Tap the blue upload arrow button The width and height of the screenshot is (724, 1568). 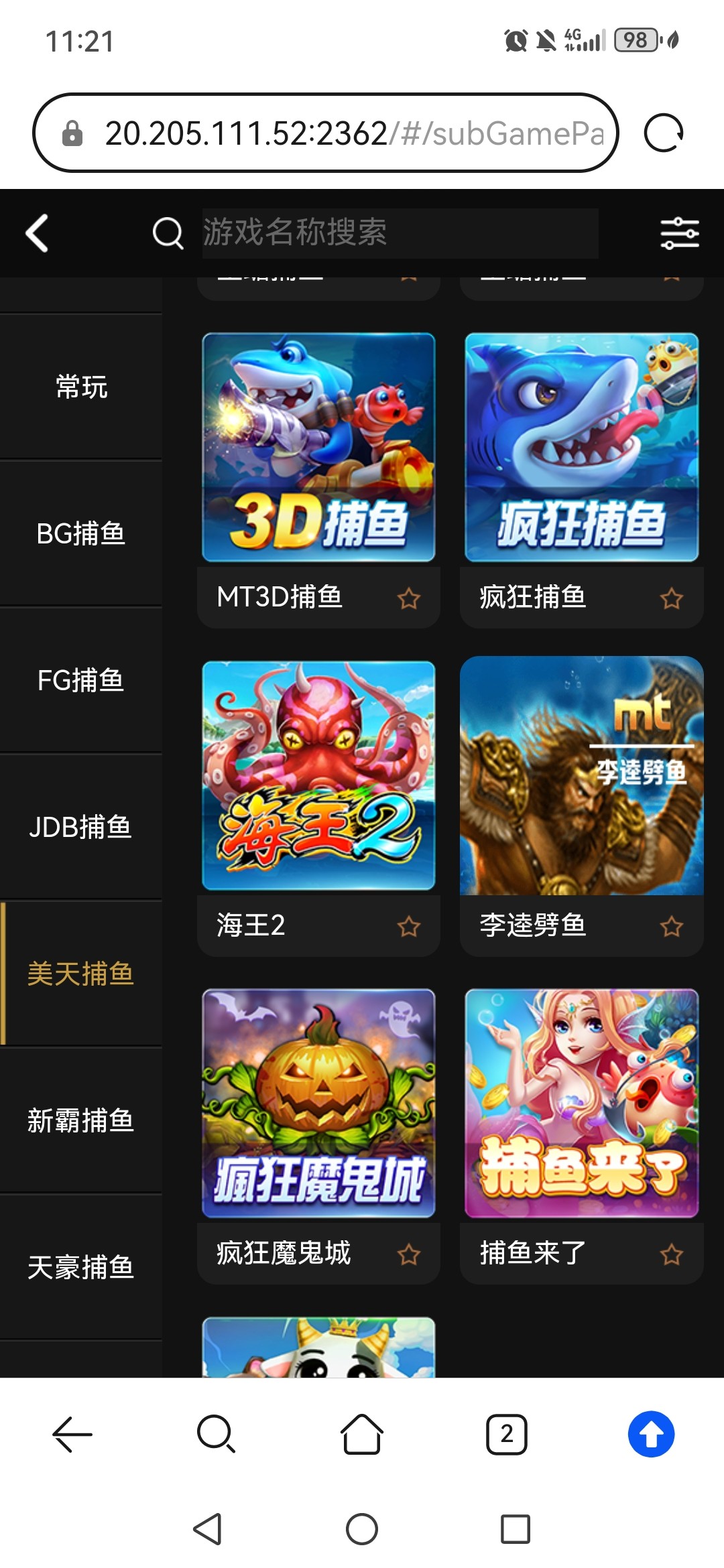[651, 1435]
